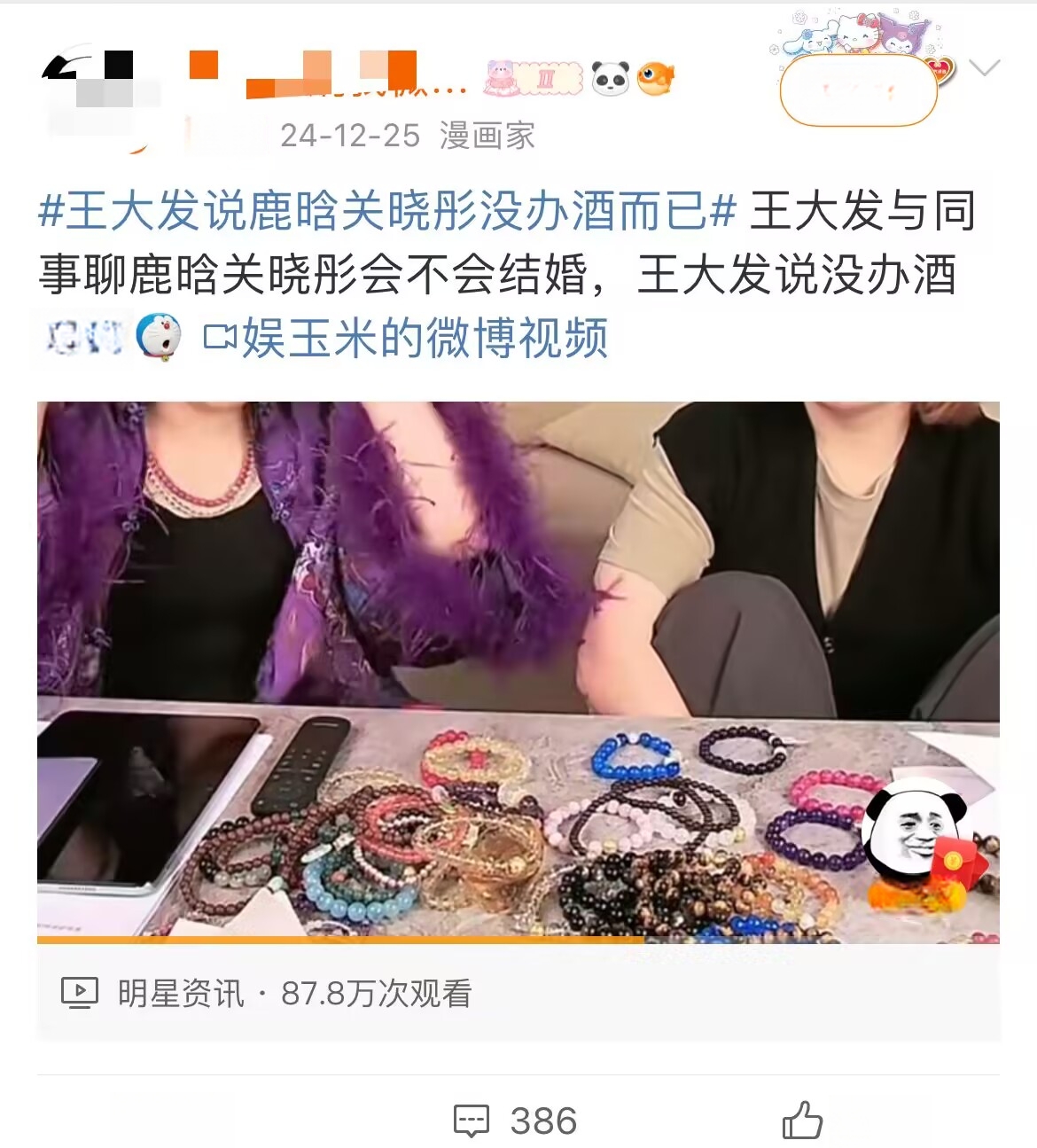Open comments with 386 replies
The width and height of the screenshot is (1037, 1148).
[x=515, y=1121]
